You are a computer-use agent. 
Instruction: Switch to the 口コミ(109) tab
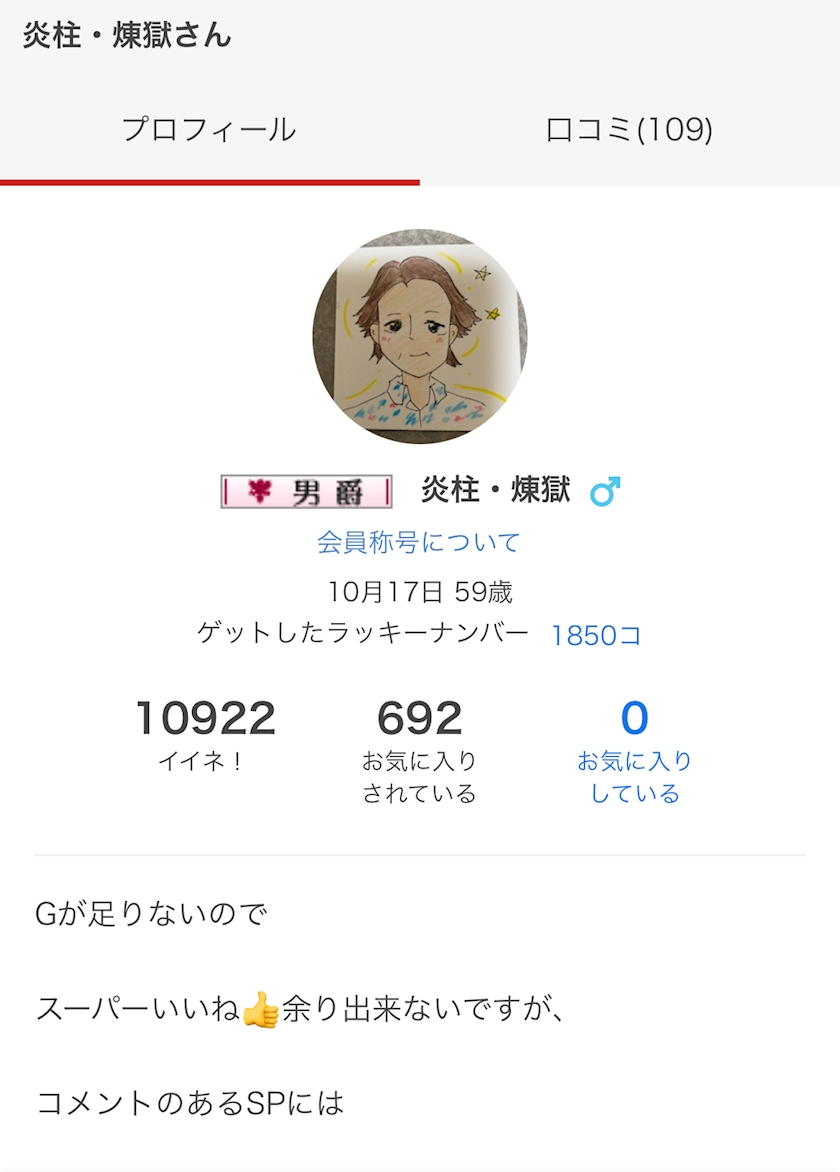coord(629,129)
